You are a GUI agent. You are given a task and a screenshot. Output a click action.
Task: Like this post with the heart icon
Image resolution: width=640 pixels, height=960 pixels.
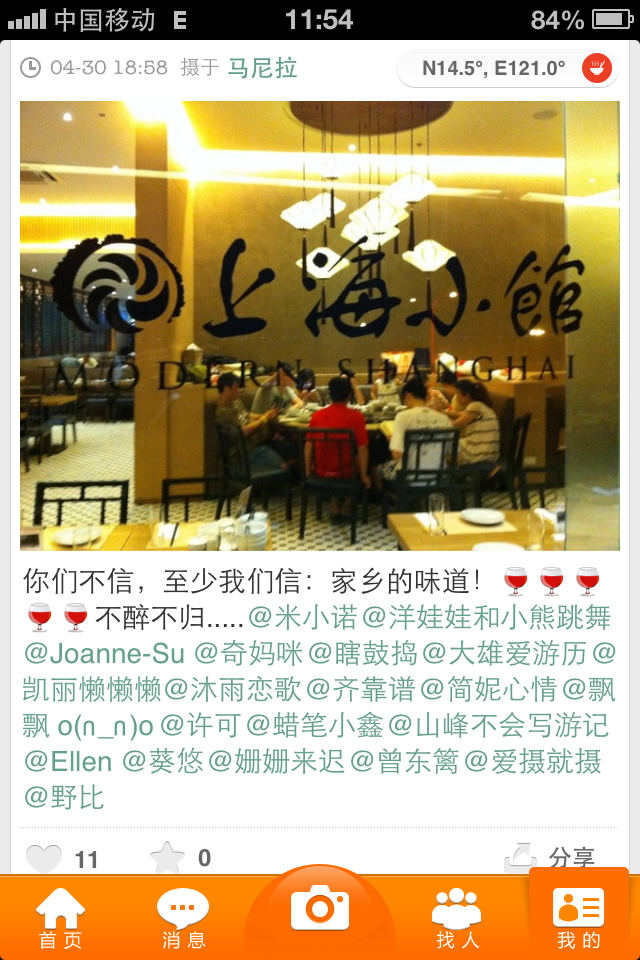click(44, 858)
